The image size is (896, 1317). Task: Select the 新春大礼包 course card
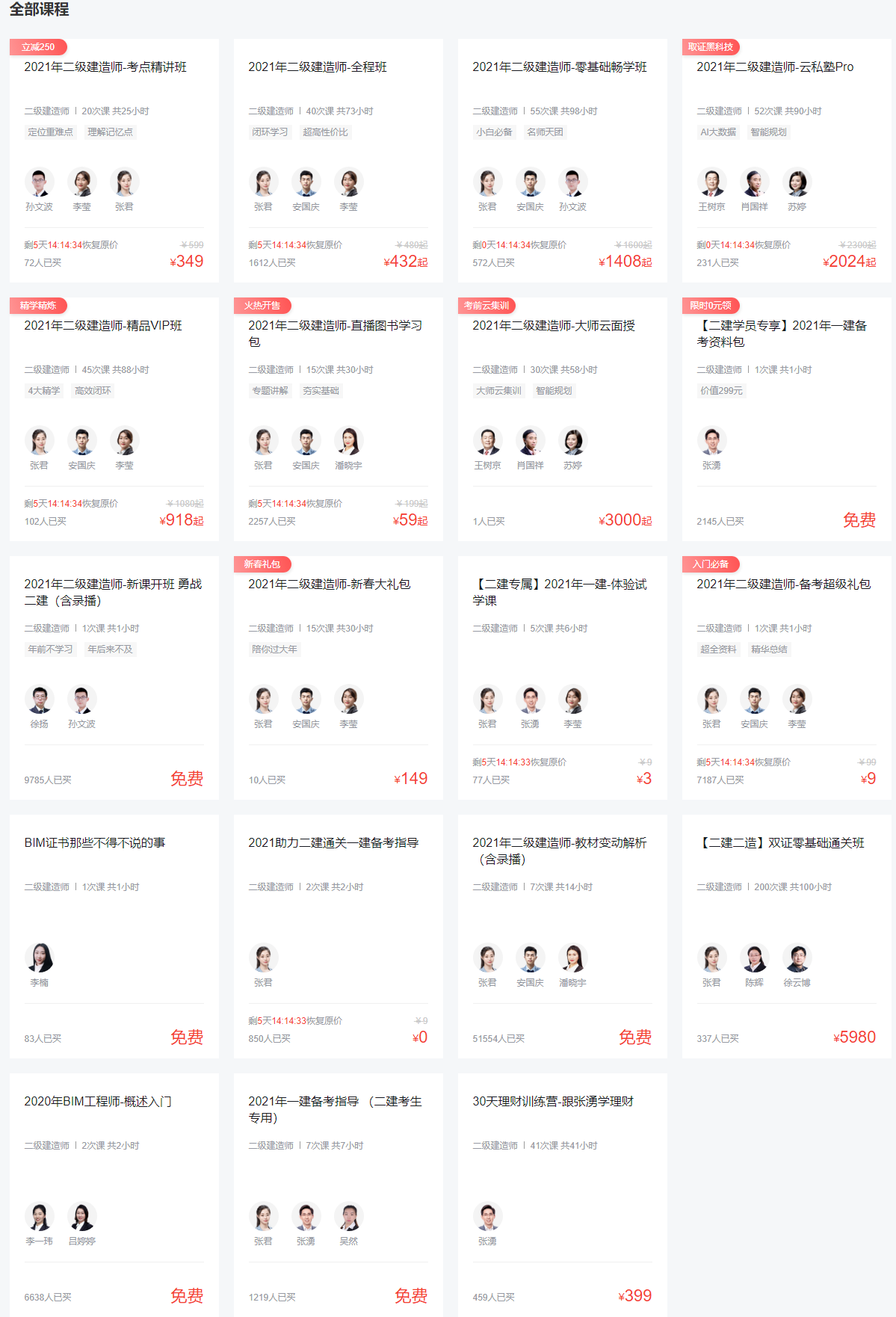(x=329, y=585)
